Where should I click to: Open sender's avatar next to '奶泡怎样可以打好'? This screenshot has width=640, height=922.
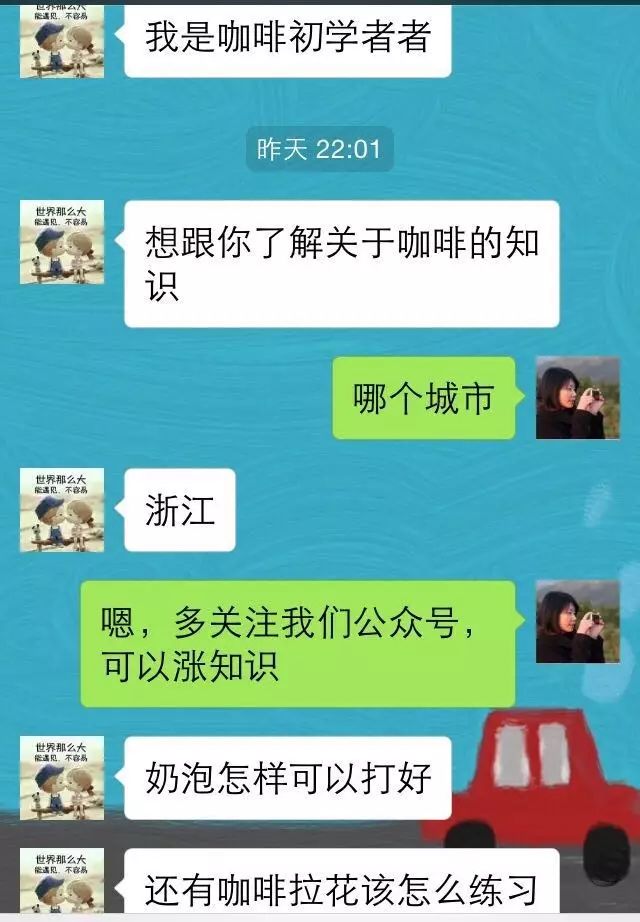(62, 778)
